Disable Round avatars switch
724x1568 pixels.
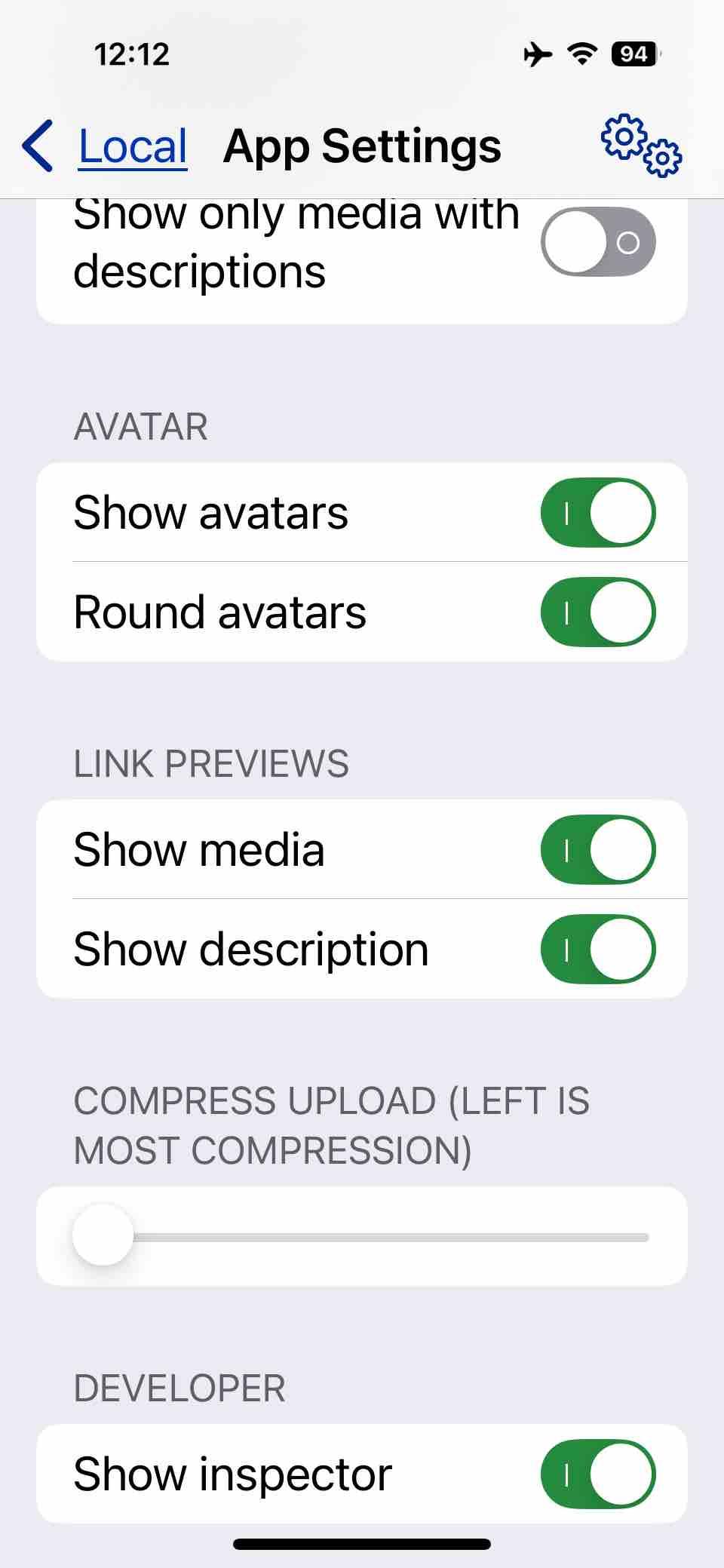click(598, 612)
